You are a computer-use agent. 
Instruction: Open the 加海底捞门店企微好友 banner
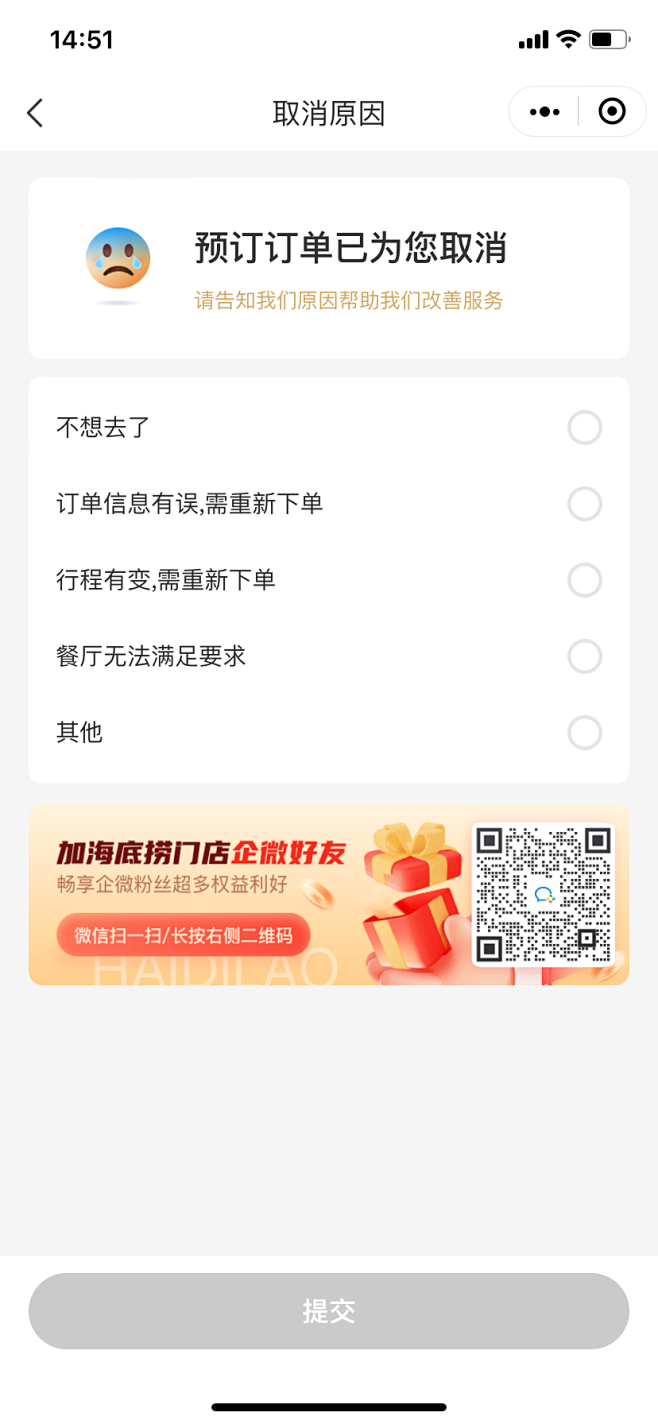250,895
